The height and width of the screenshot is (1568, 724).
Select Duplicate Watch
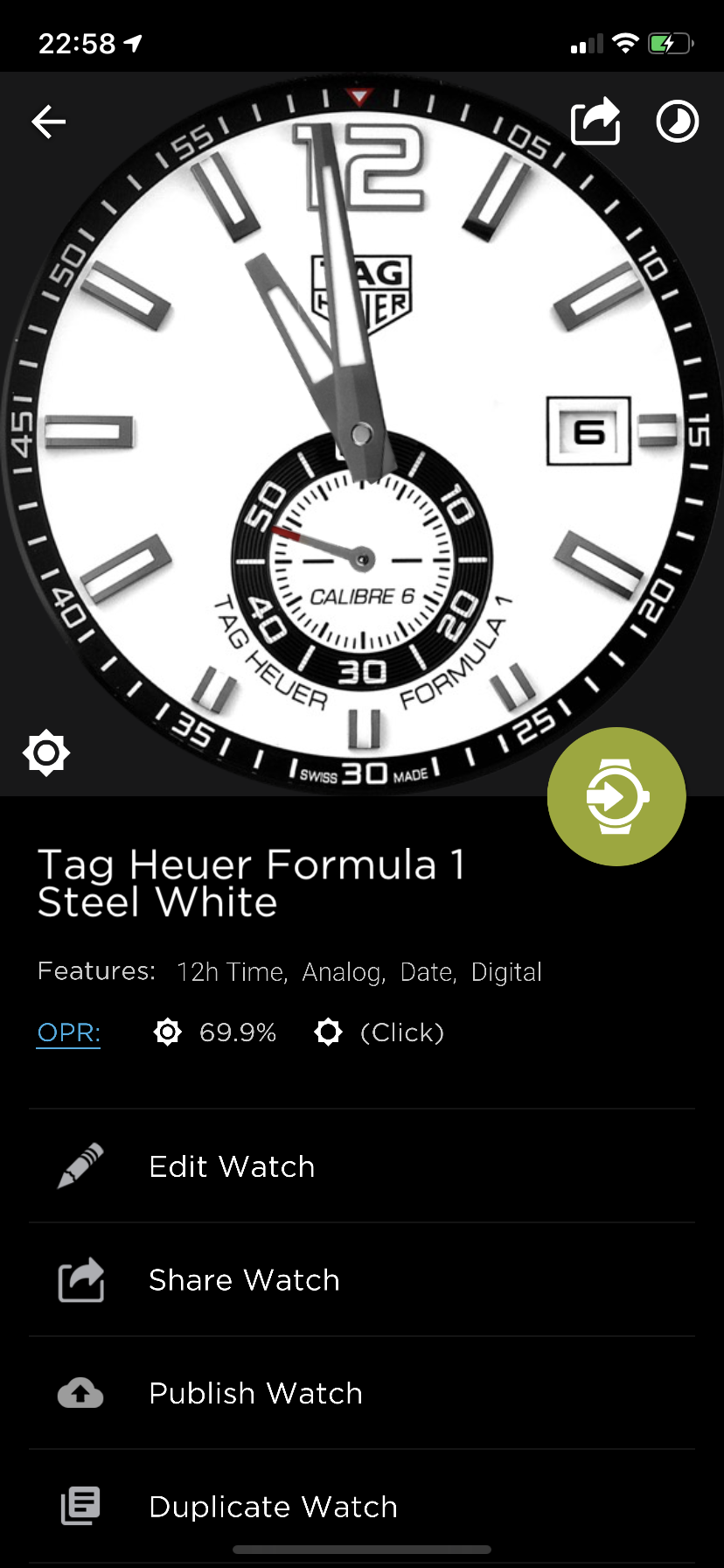tap(362, 1507)
